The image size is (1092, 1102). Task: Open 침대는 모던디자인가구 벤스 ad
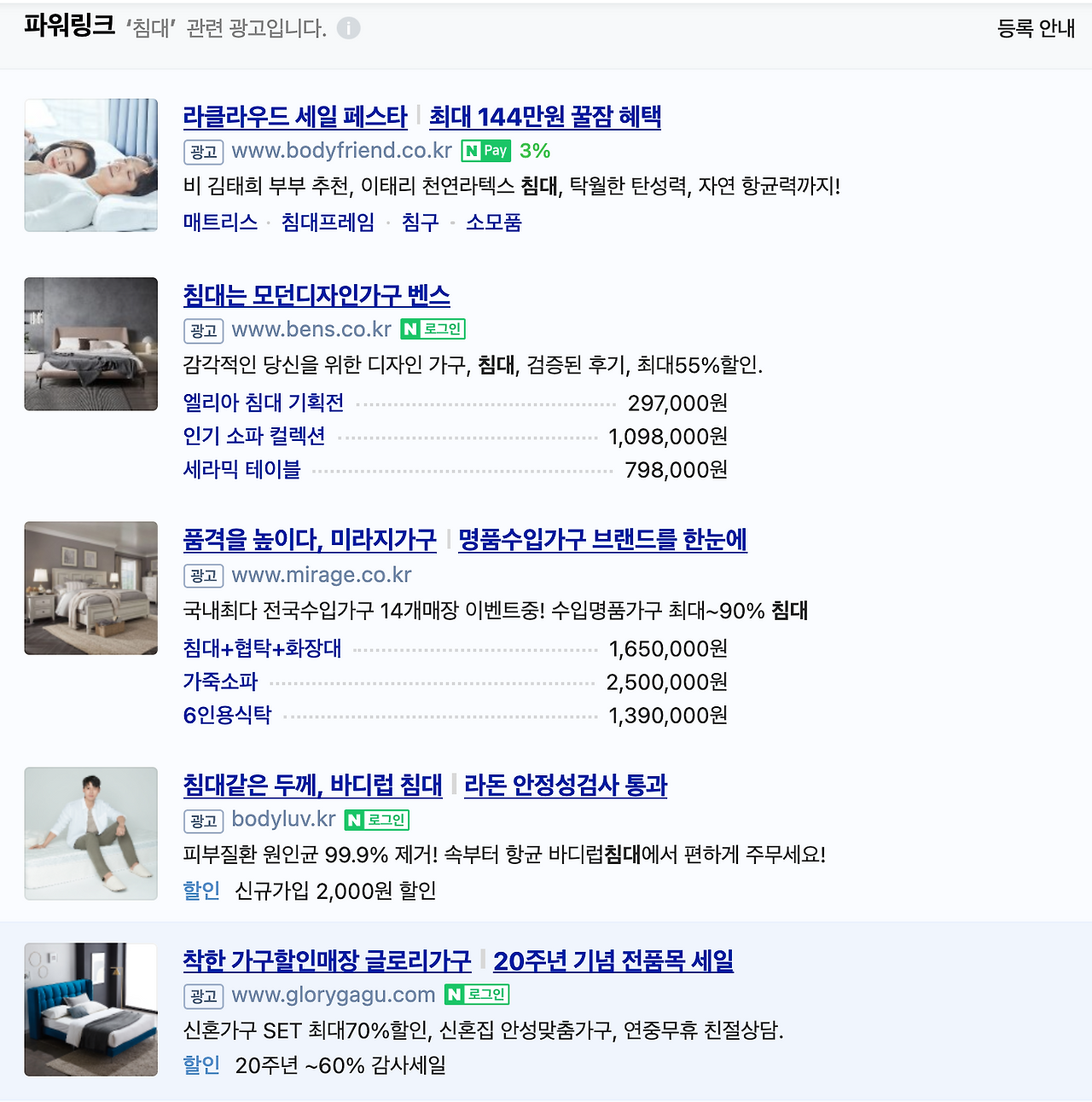(317, 296)
